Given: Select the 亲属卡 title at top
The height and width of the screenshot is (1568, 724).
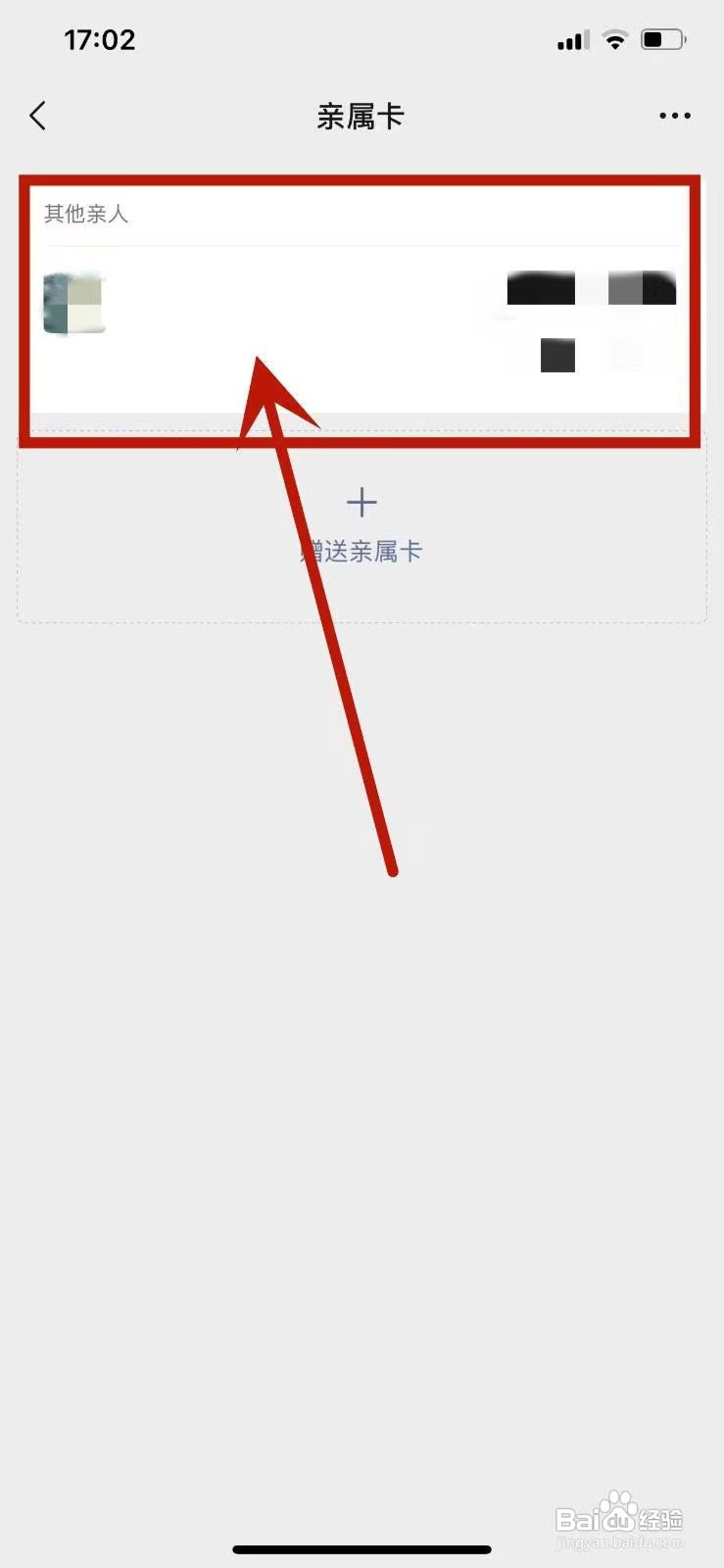Looking at the screenshot, I should coord(359,115).
